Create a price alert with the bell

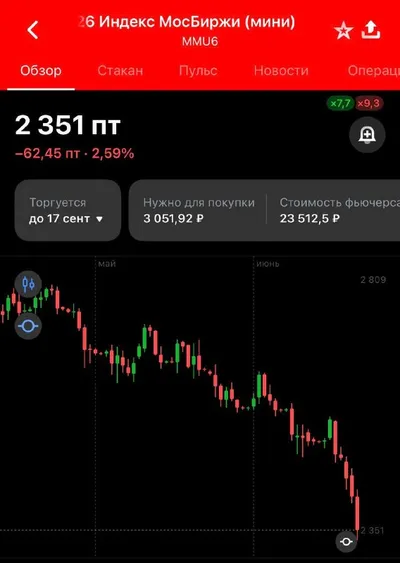[x=367, y=135]
